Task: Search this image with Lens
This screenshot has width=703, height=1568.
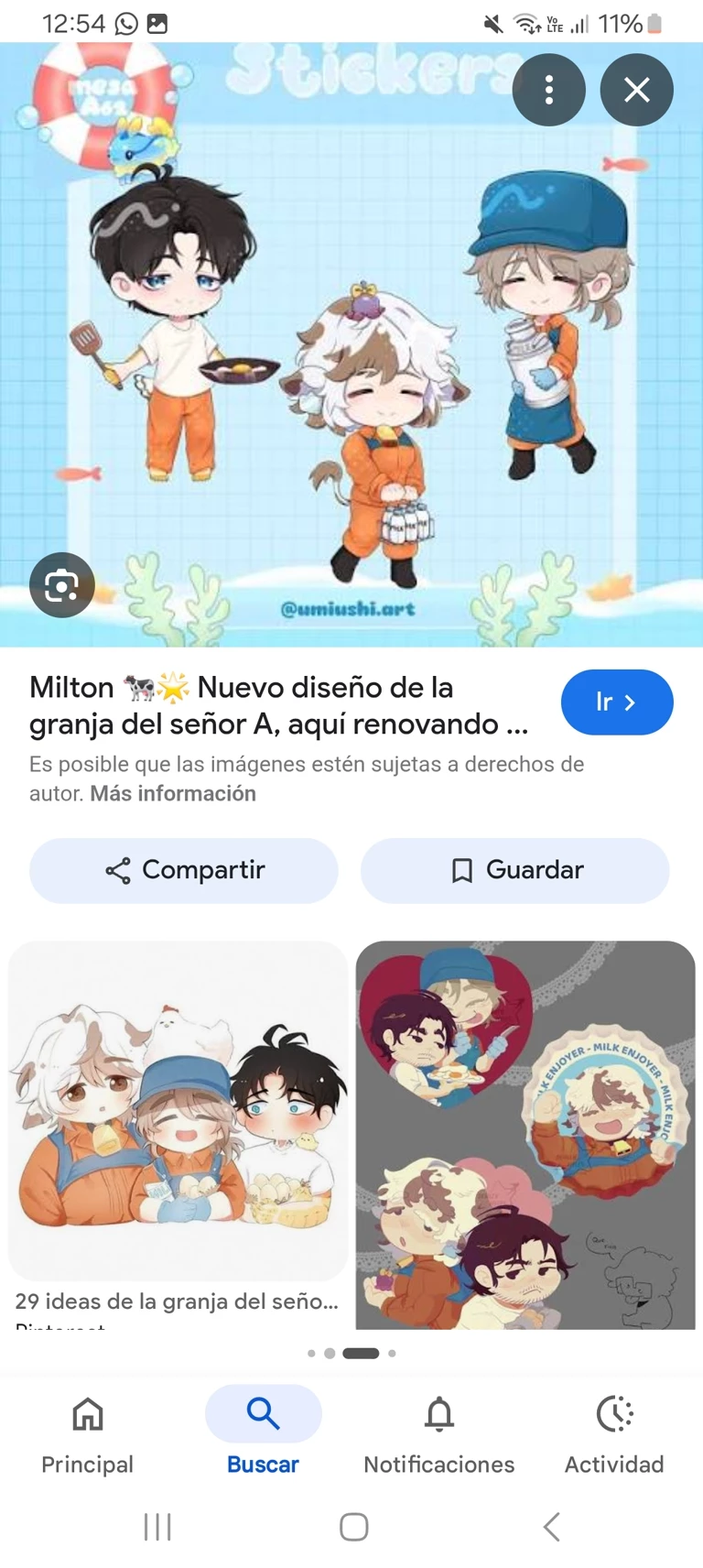Action: [61, 584]
